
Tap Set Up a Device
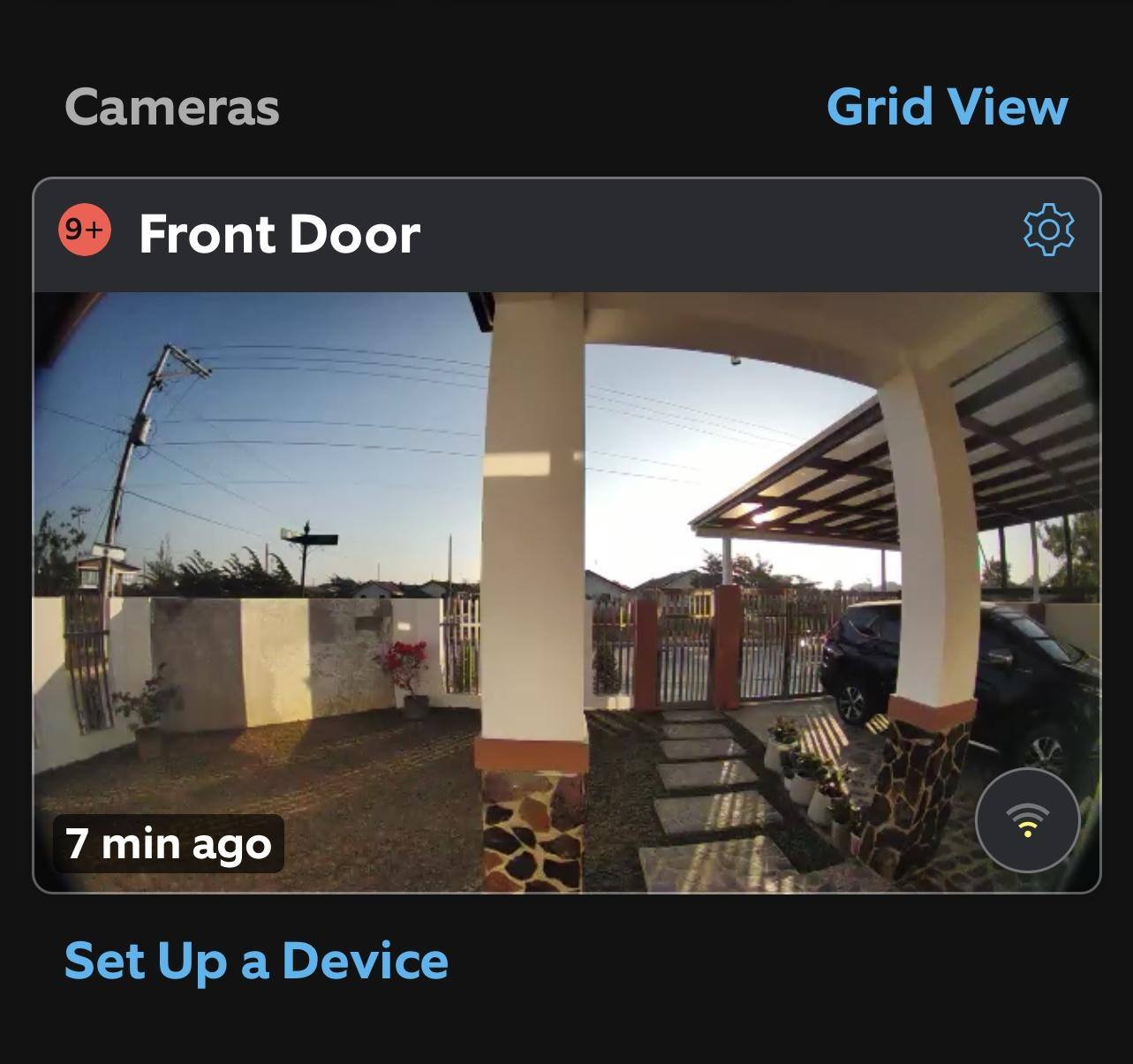coord(256,961)
